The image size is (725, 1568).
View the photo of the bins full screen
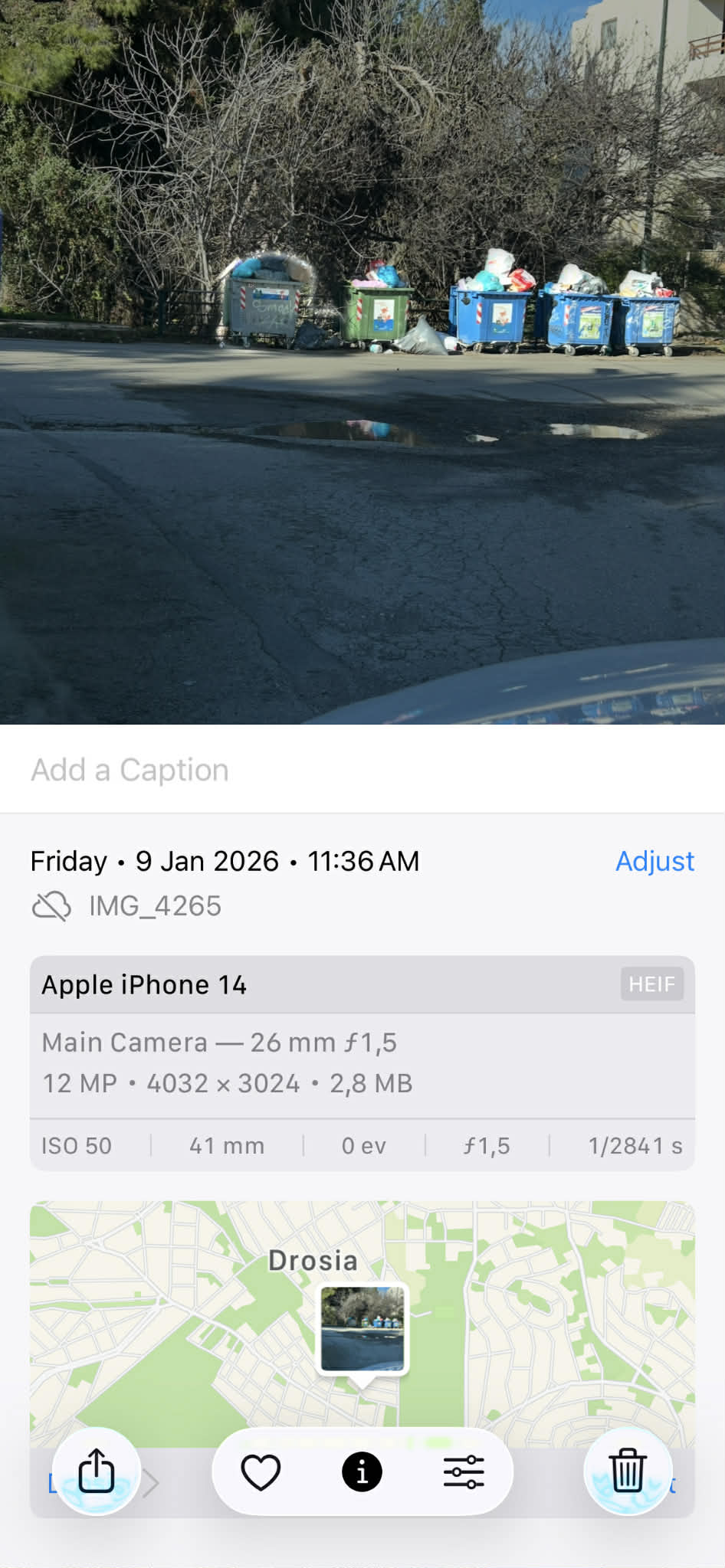coord(362,360)
